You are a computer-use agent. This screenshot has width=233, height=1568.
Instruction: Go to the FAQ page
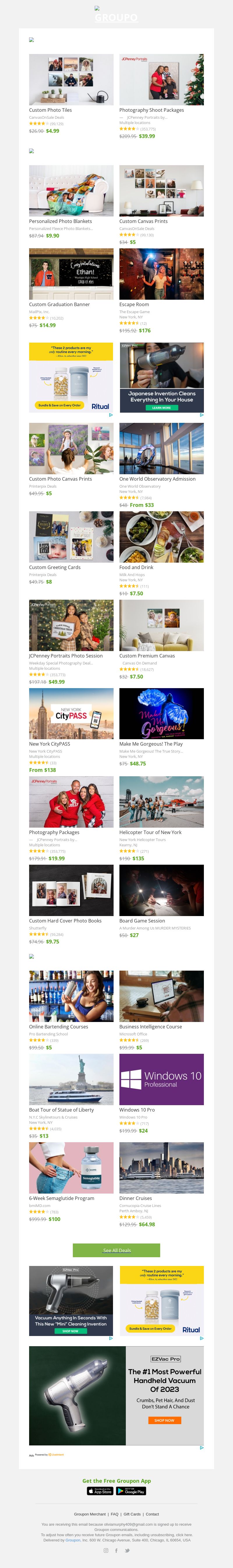pyautogui.click(x=115, y=1514)
